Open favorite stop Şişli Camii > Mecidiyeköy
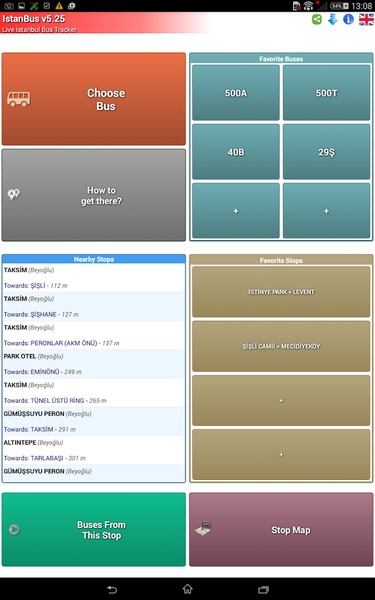The image size is (375, 600). pyautogui.click(x=281, y=346)
